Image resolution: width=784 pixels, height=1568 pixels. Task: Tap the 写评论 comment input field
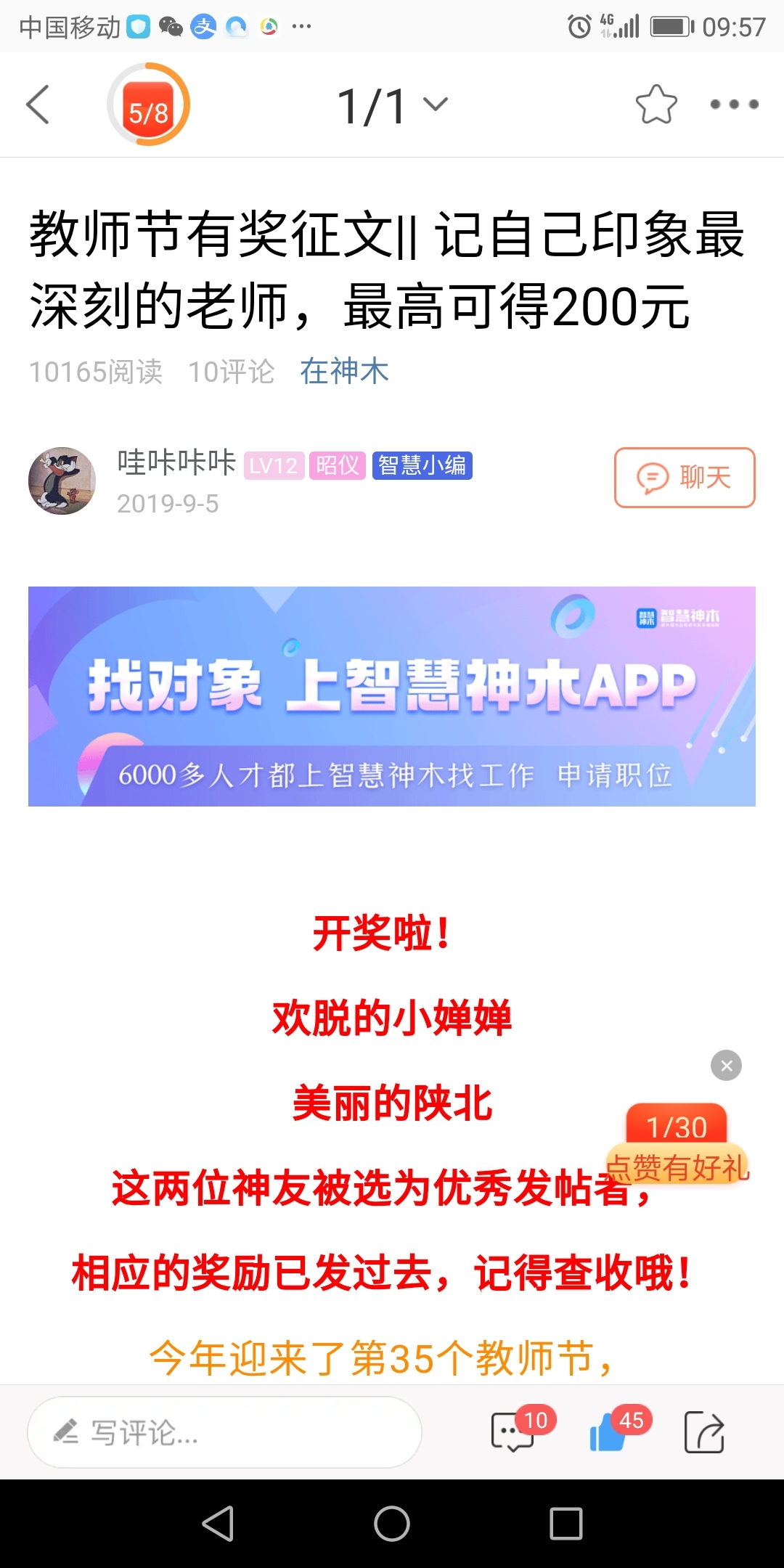[225, 1432]
